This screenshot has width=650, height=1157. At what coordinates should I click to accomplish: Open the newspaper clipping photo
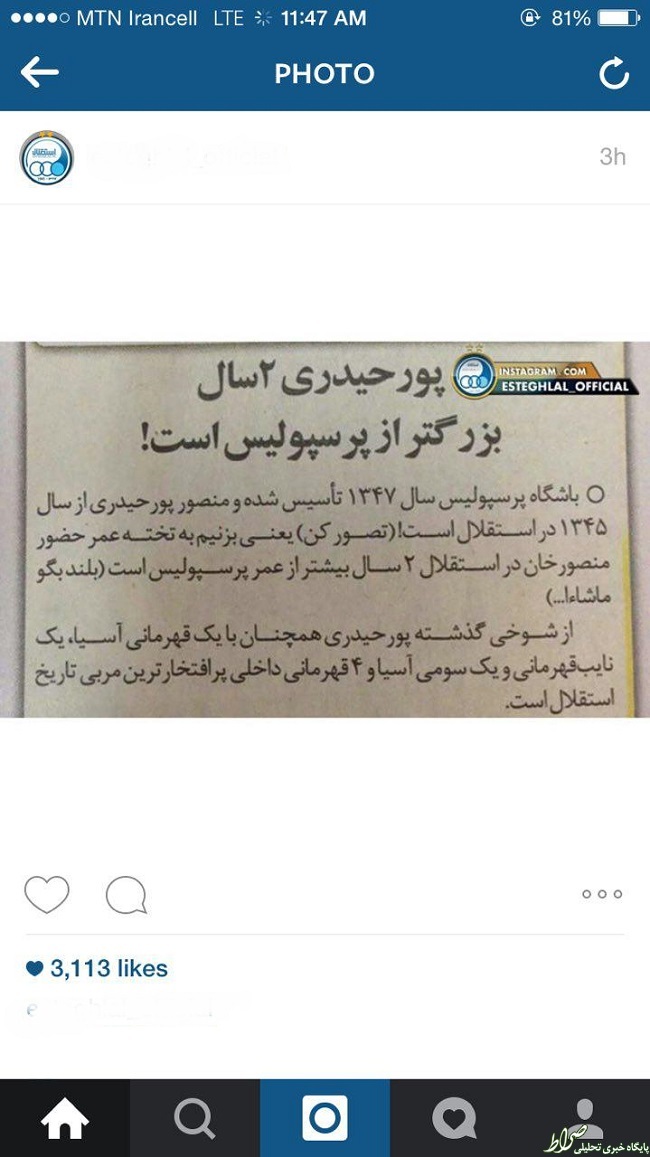pos(325,529)
